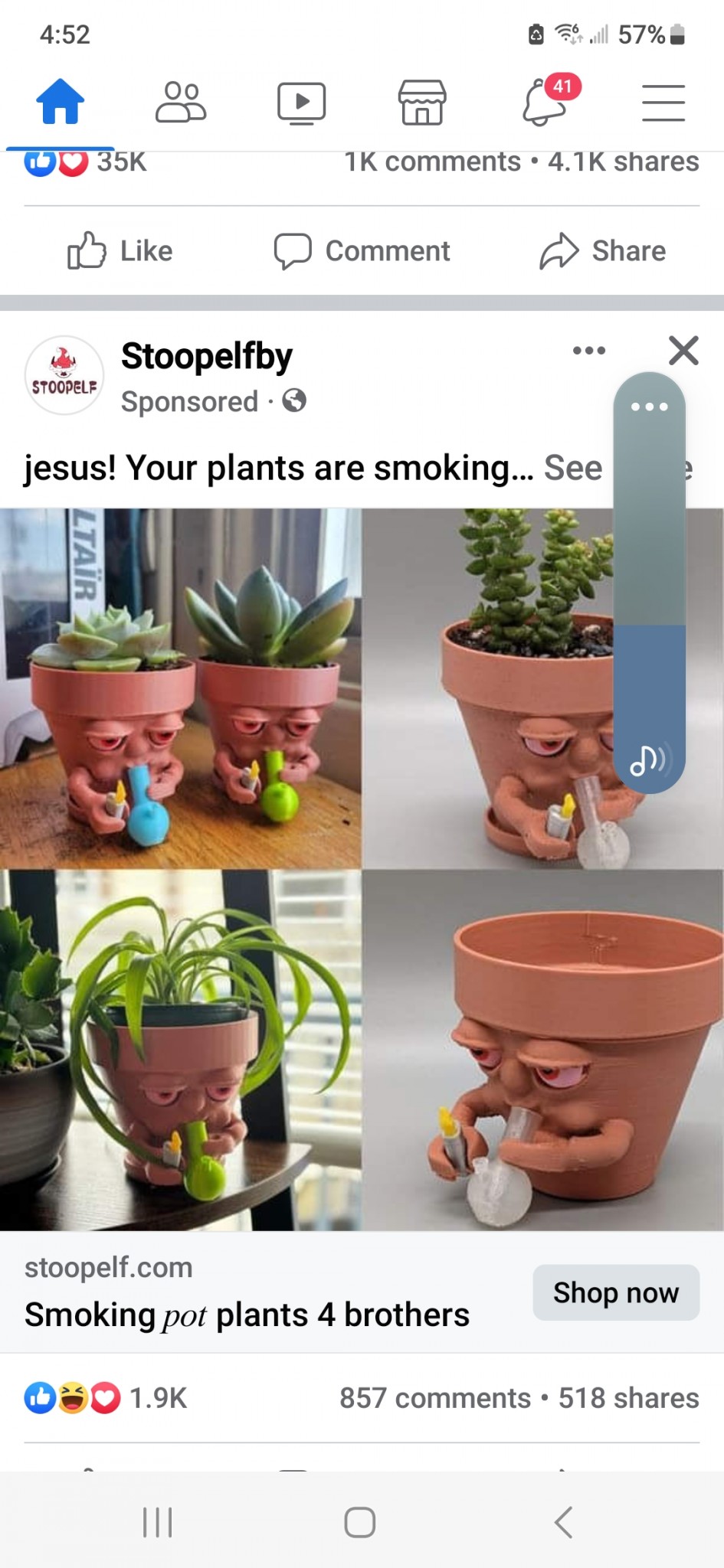The height and width of the screenshot is (1568, 724).
Task: Open the two succulent pots photo
Action: tap(180, 688)
